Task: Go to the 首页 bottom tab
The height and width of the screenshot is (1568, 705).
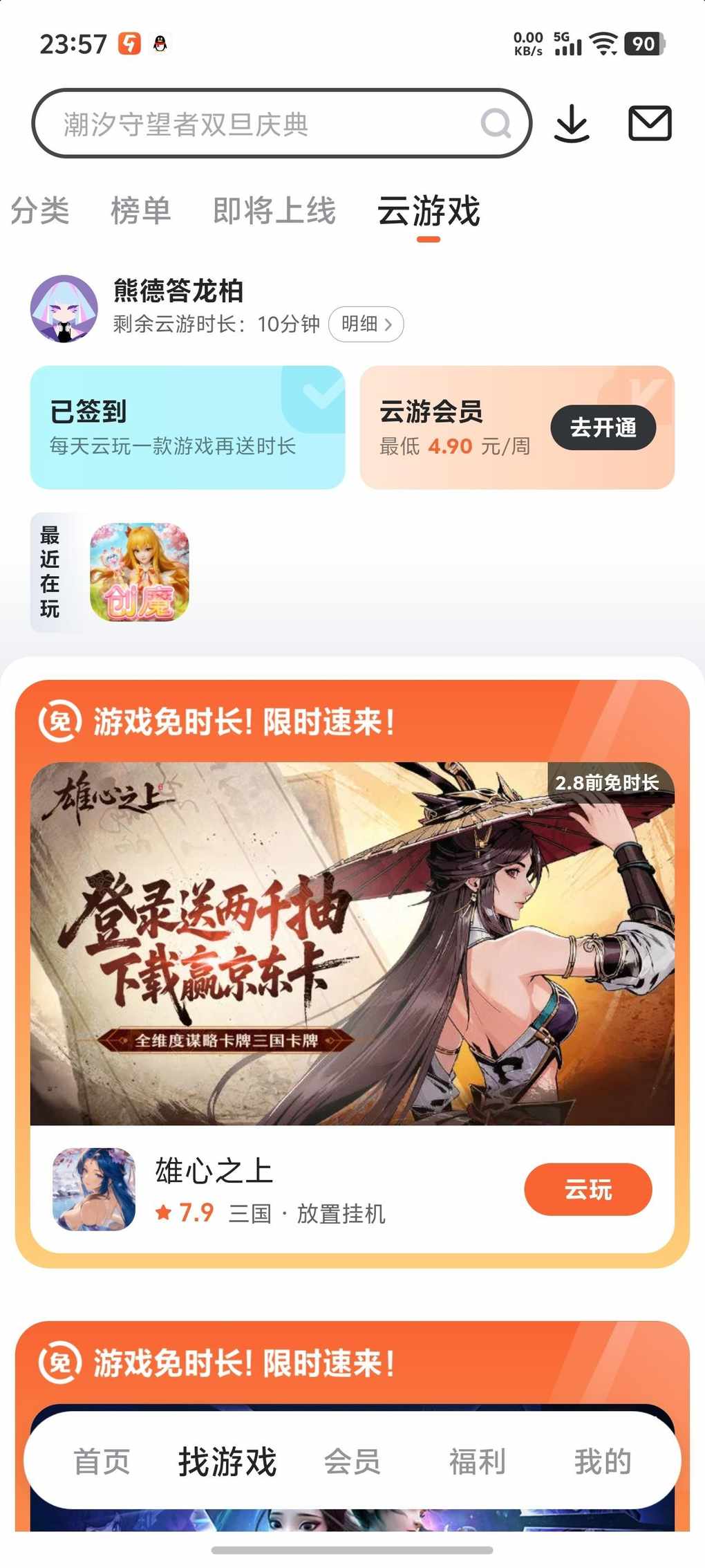Action: click(x=102, y=1461)
